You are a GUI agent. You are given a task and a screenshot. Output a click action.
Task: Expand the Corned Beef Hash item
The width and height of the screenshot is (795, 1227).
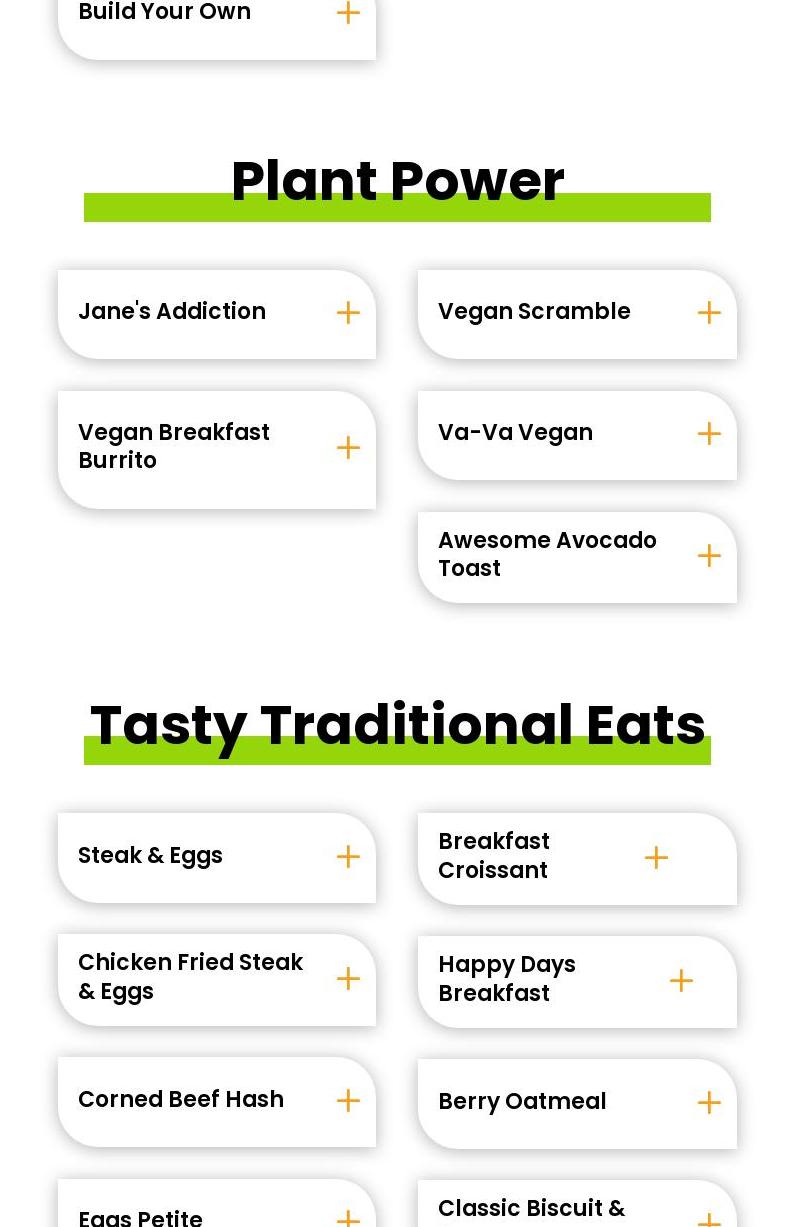click(348, 1101)
